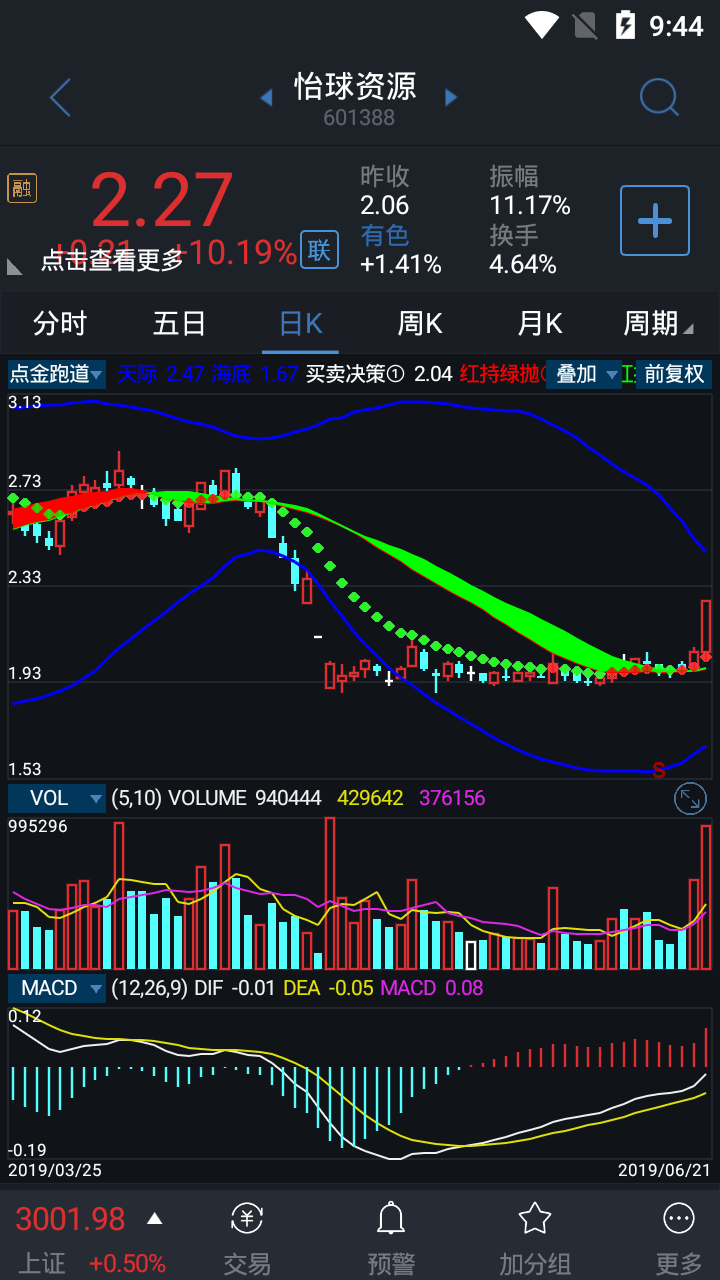This screenshot has height=1280, width=720.
Task: Open the 预警 alert bell
Action: 391,1238
